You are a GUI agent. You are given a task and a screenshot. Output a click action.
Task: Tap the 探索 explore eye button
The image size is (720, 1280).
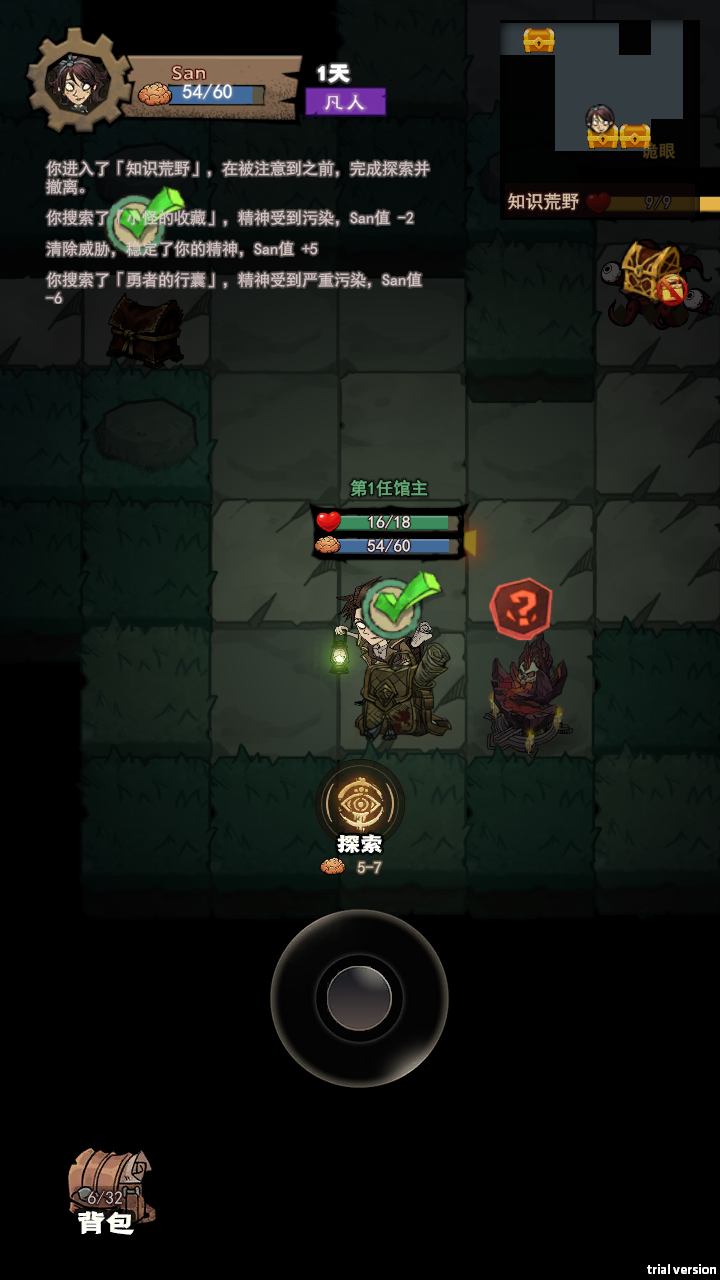point(359,804)
